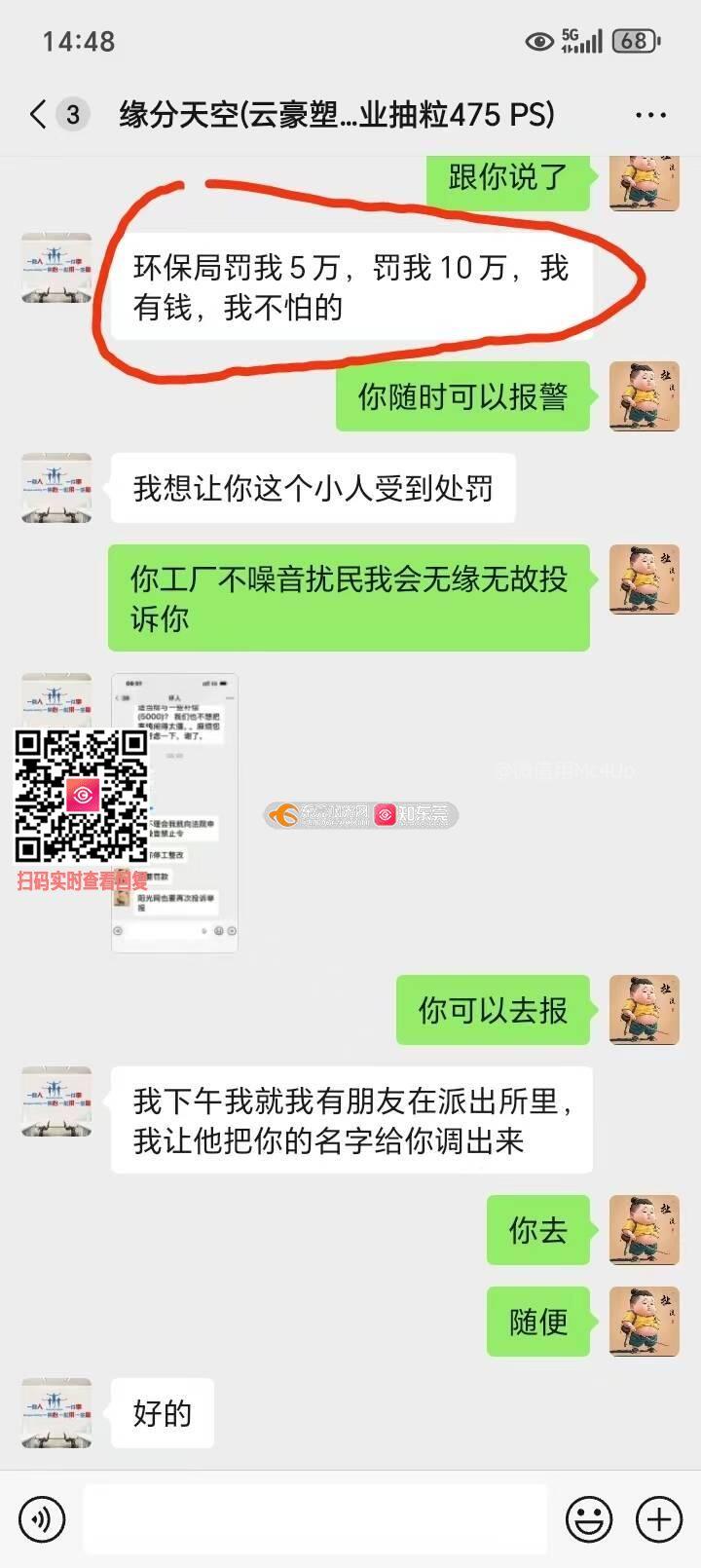Screen dimensions: 701x1568
Task: Focus the message text field
Action: click(314, 1518)
